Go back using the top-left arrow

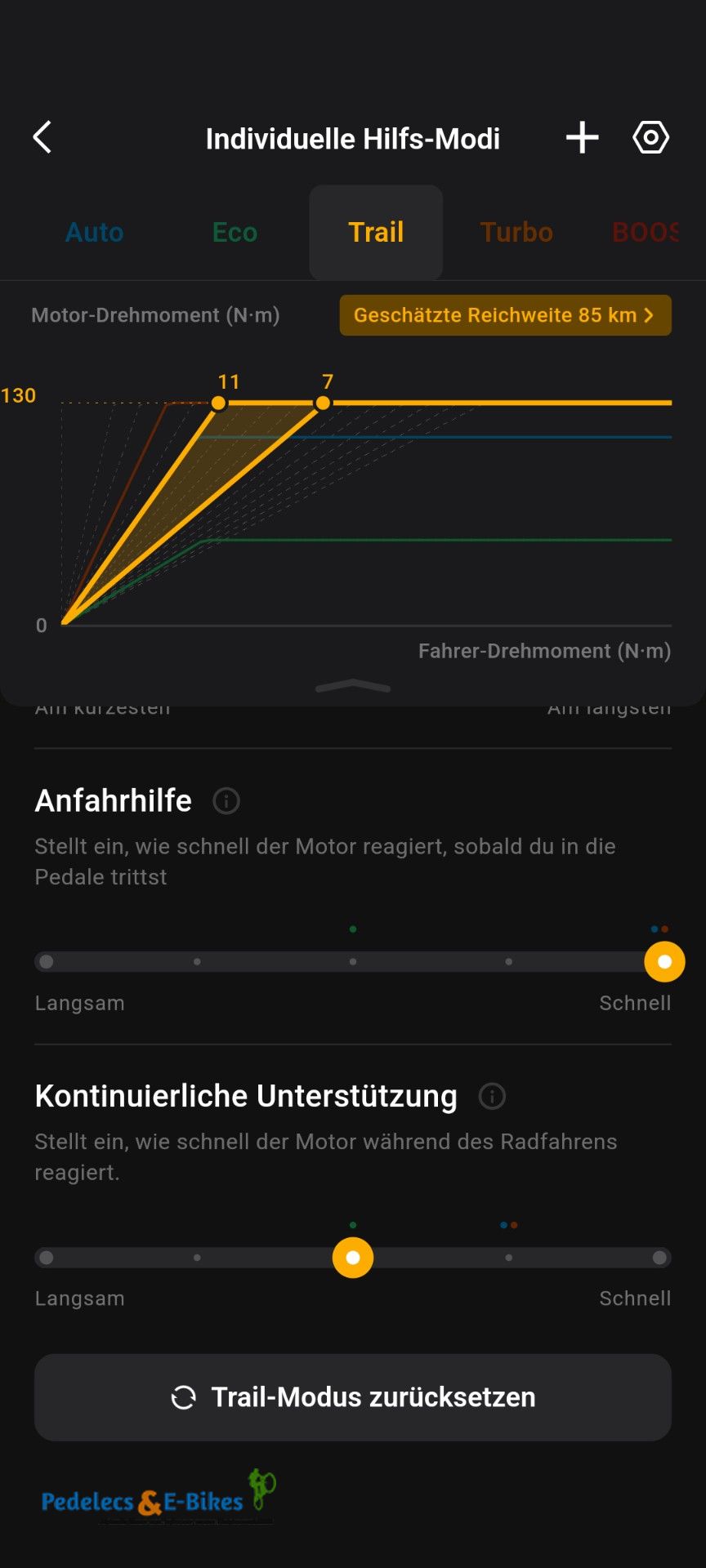tap(42, 137)
